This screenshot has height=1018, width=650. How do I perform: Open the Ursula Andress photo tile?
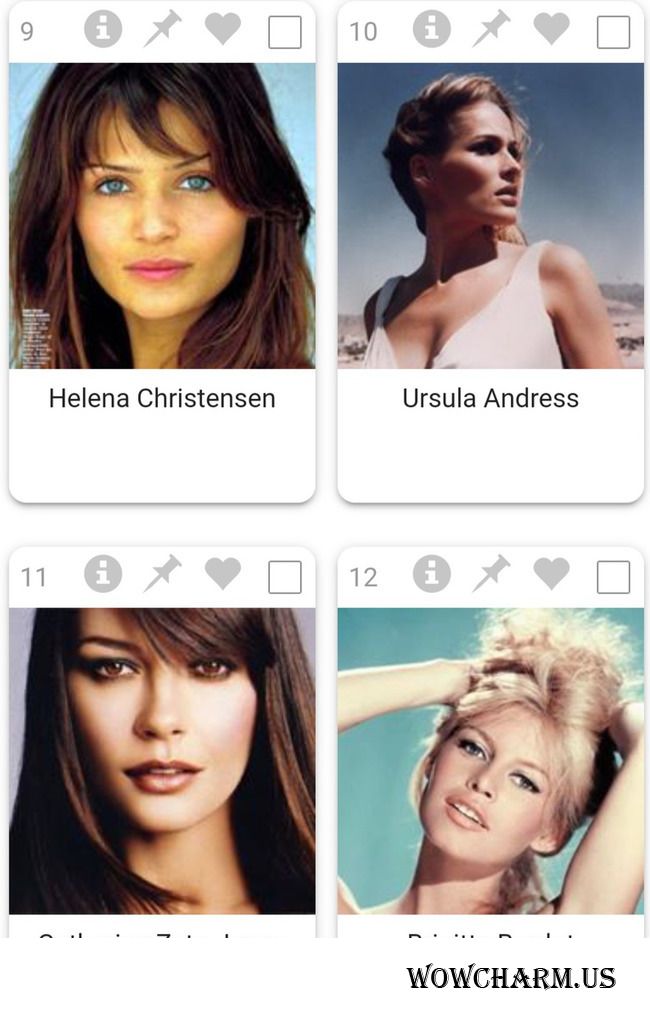[490, 215]
